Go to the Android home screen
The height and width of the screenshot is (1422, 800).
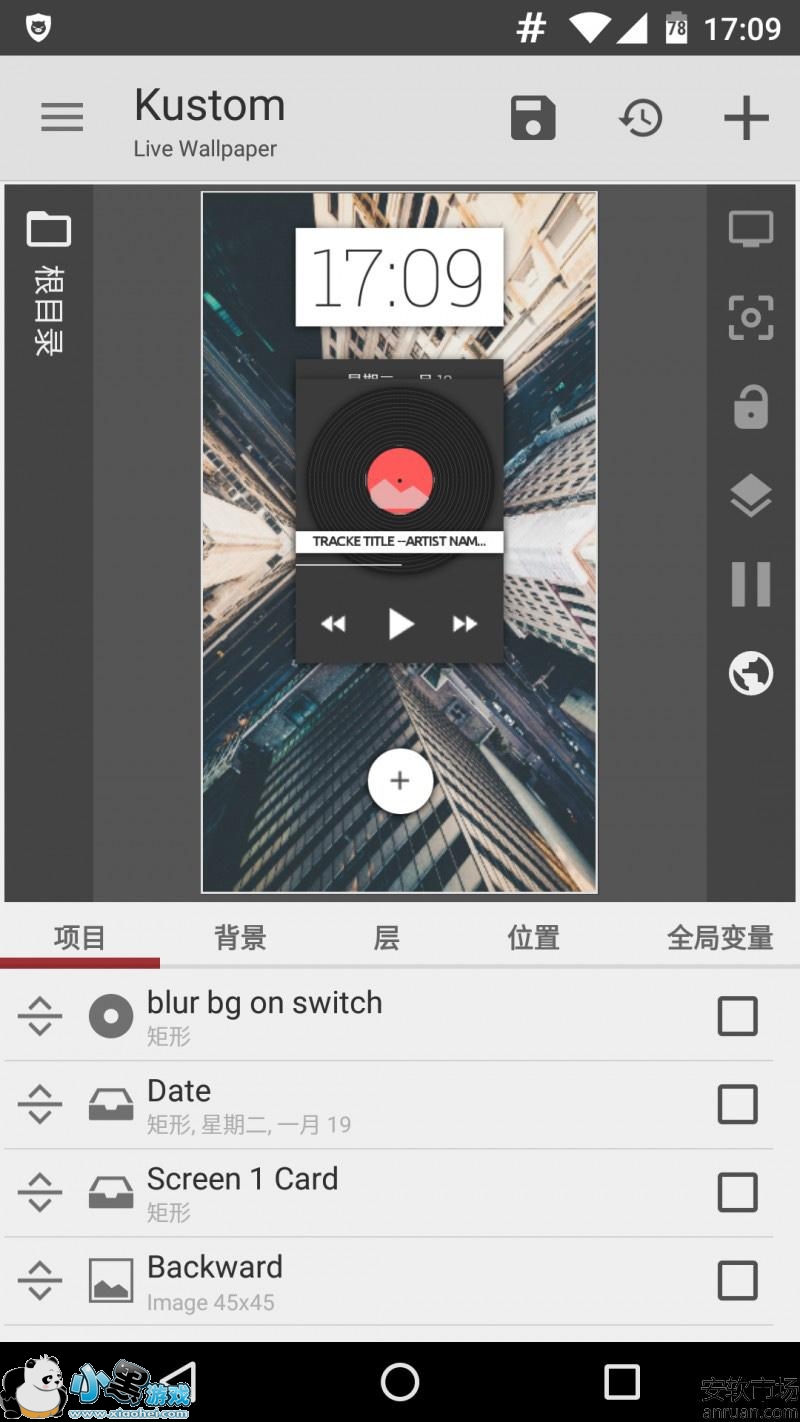(x=400, y=1382)
